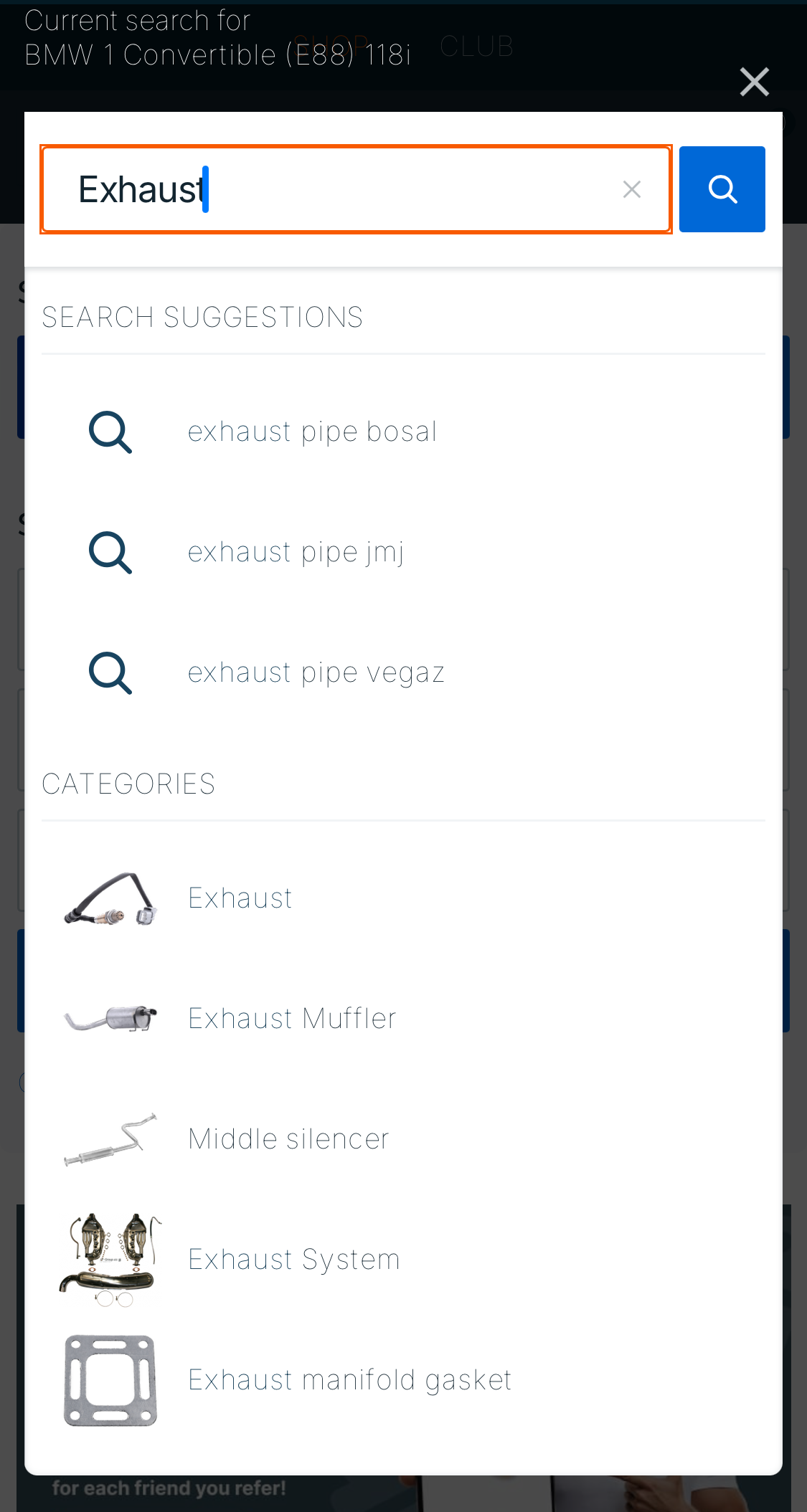Select the exhaust pipe jmj suggestion

click(296, 552)
